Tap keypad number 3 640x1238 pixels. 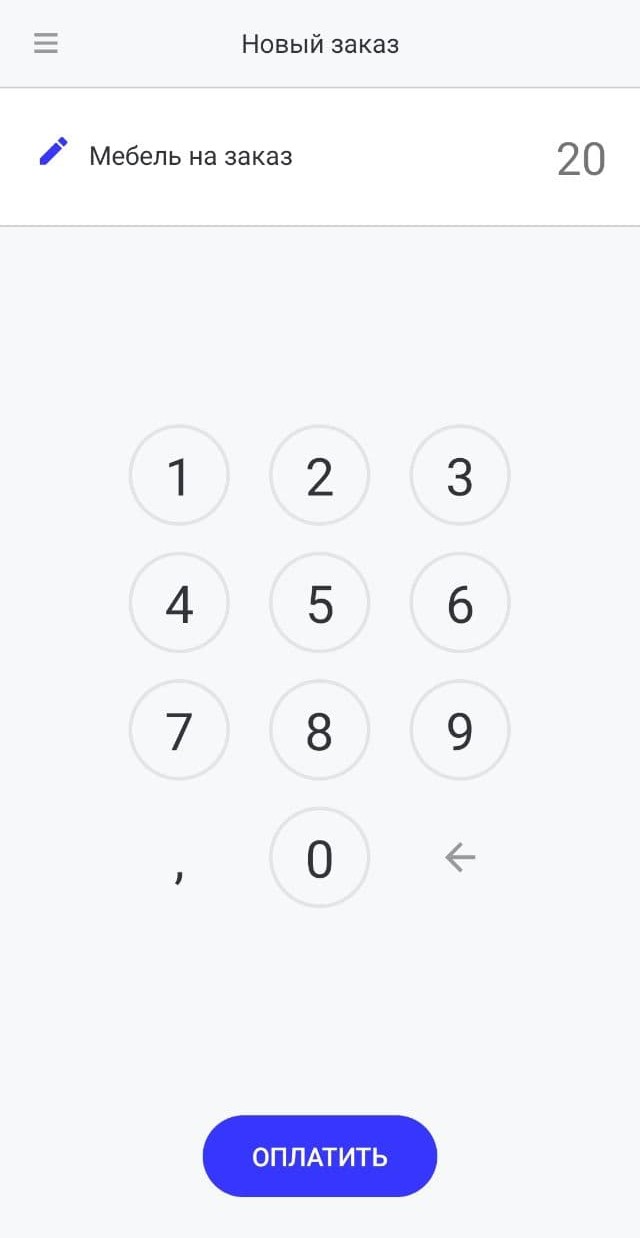[460, 476]
